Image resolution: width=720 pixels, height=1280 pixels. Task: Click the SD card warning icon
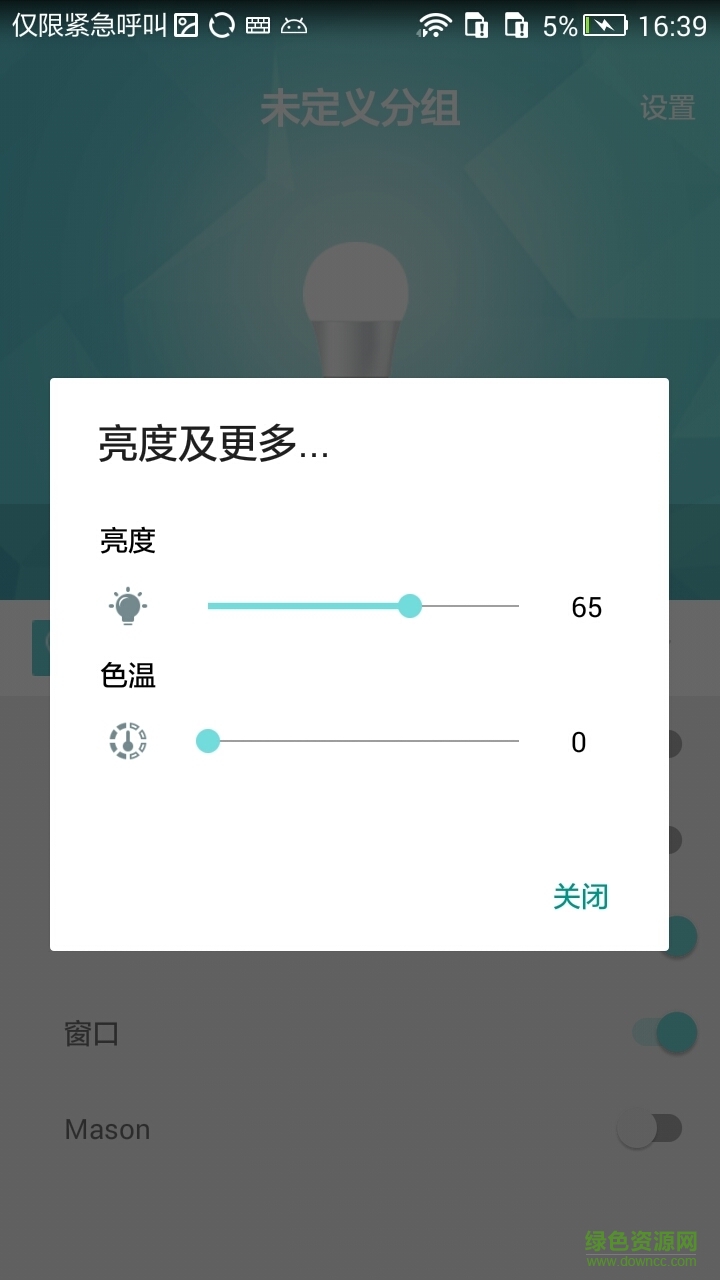tap(518, 24)
